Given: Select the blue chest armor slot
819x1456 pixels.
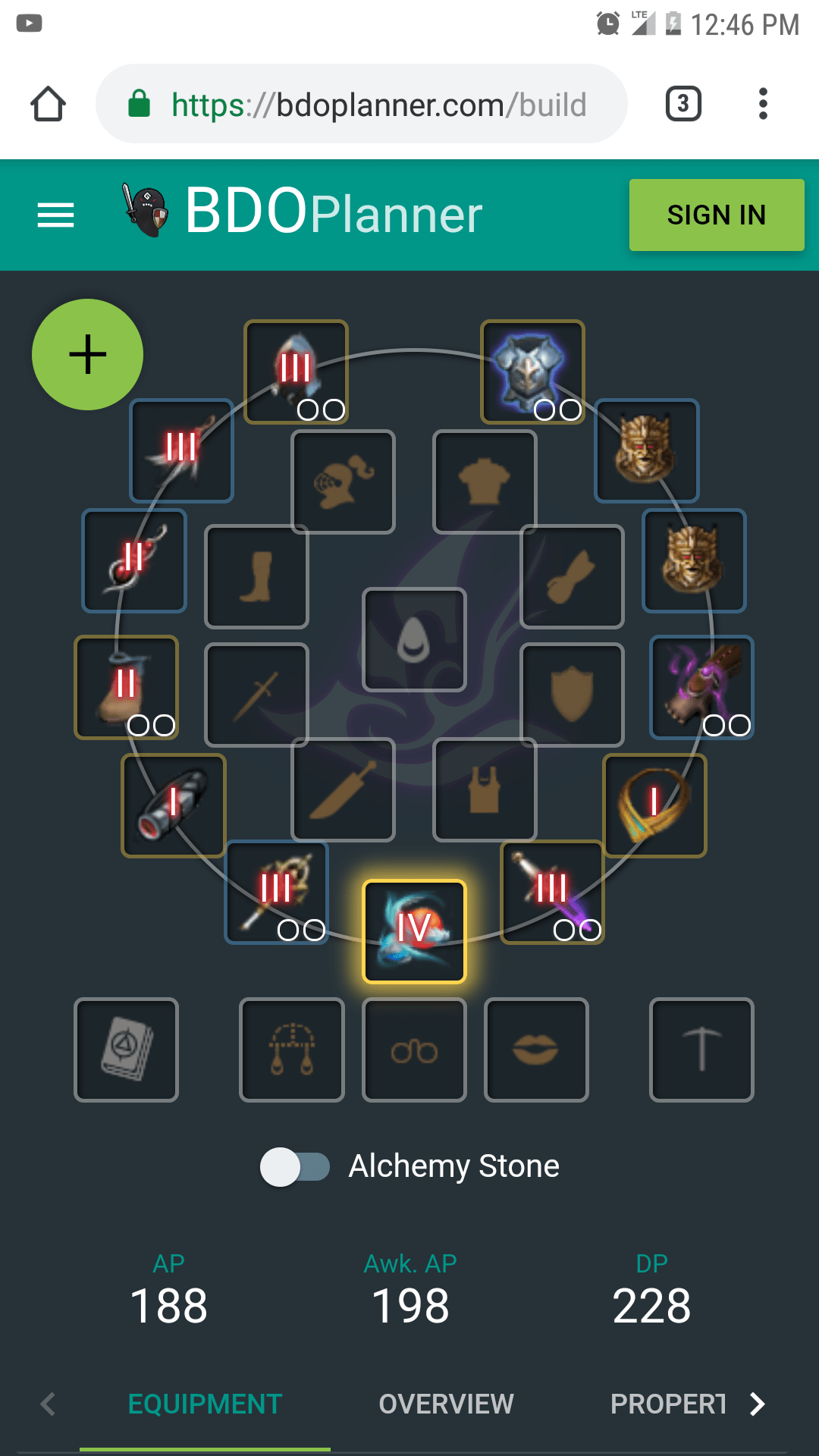Looking at the screenshot, I should [532, 372].
